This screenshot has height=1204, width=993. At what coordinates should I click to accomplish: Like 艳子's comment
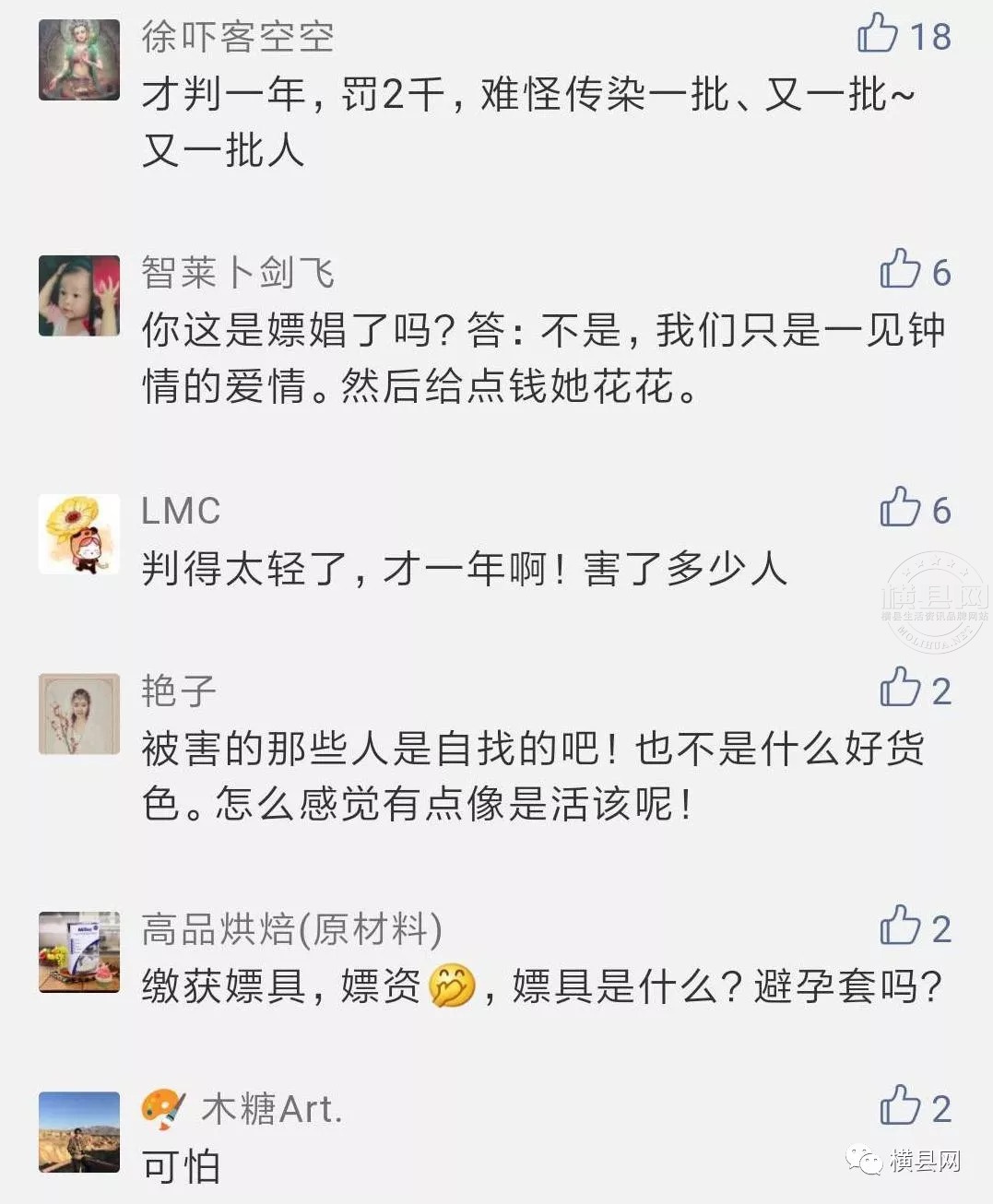(899, 689)
